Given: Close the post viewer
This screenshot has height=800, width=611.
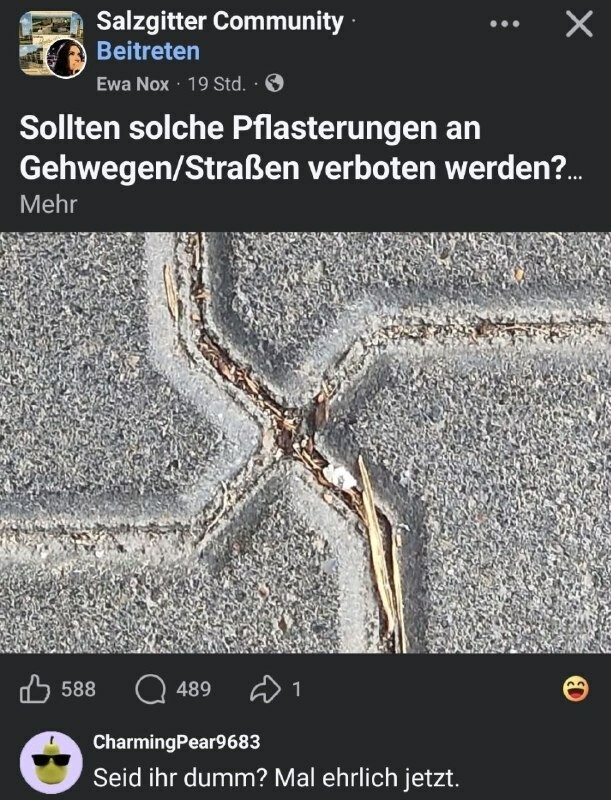Looking at the screenshot, I should [579, 24].
